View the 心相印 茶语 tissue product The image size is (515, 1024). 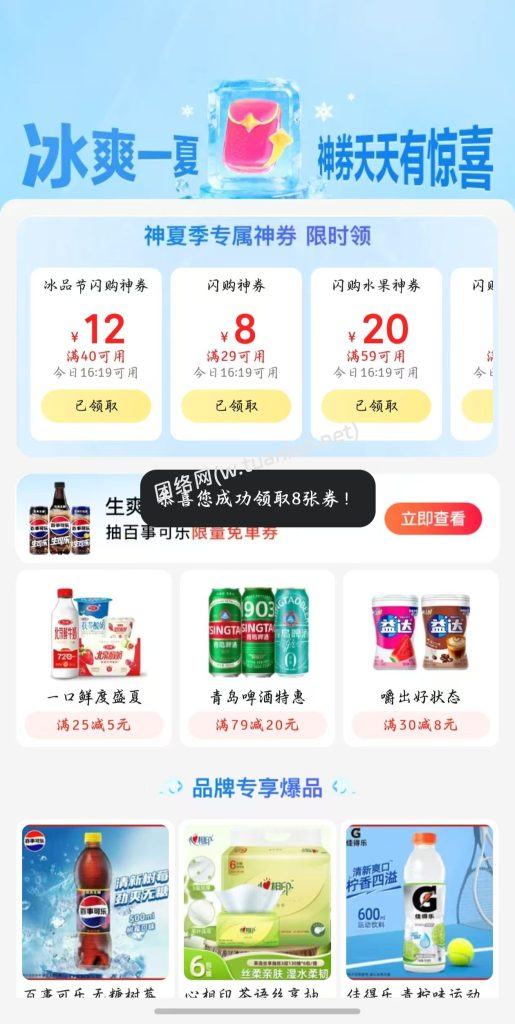[257, 911]
